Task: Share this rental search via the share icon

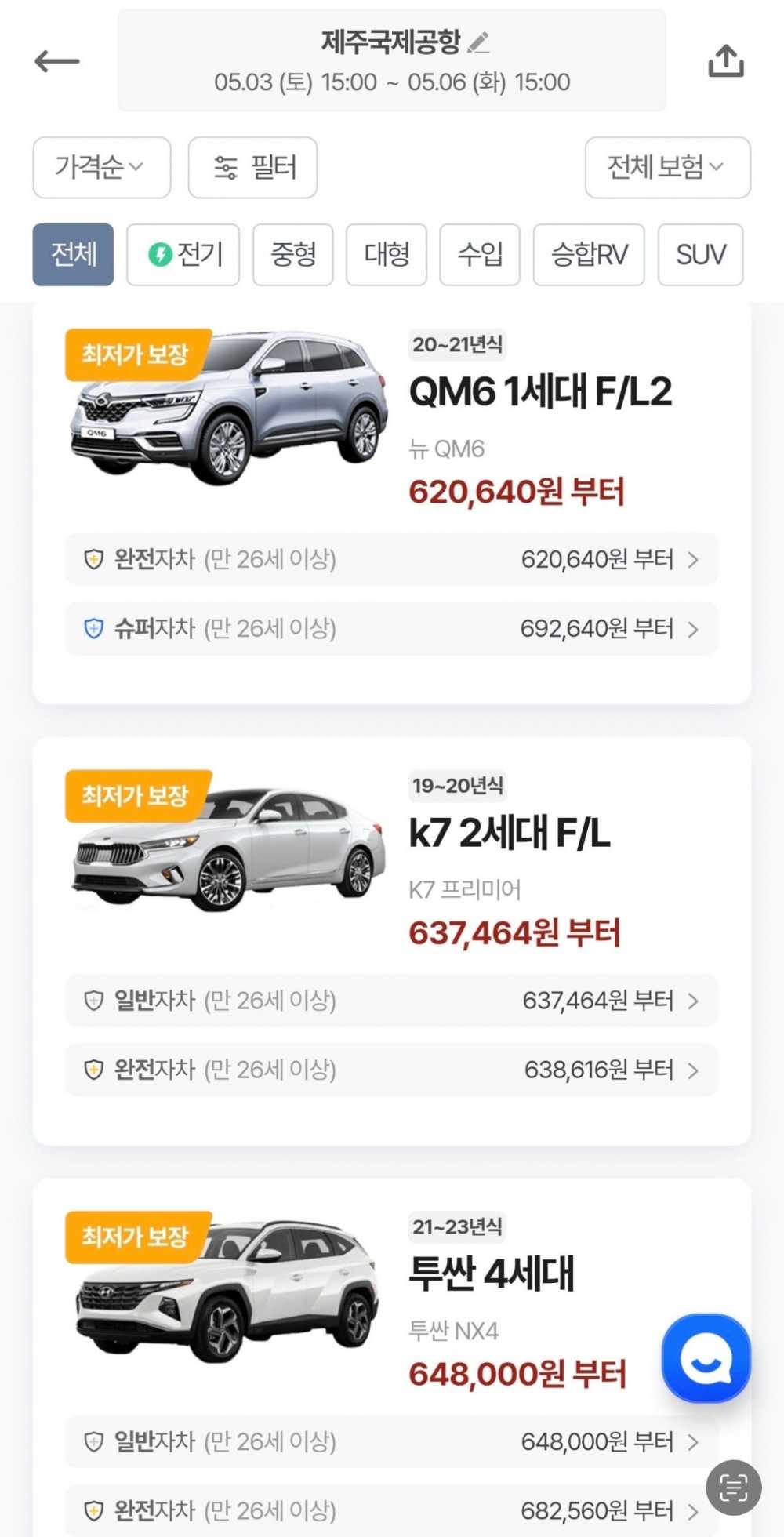Action: click(725, 61)
